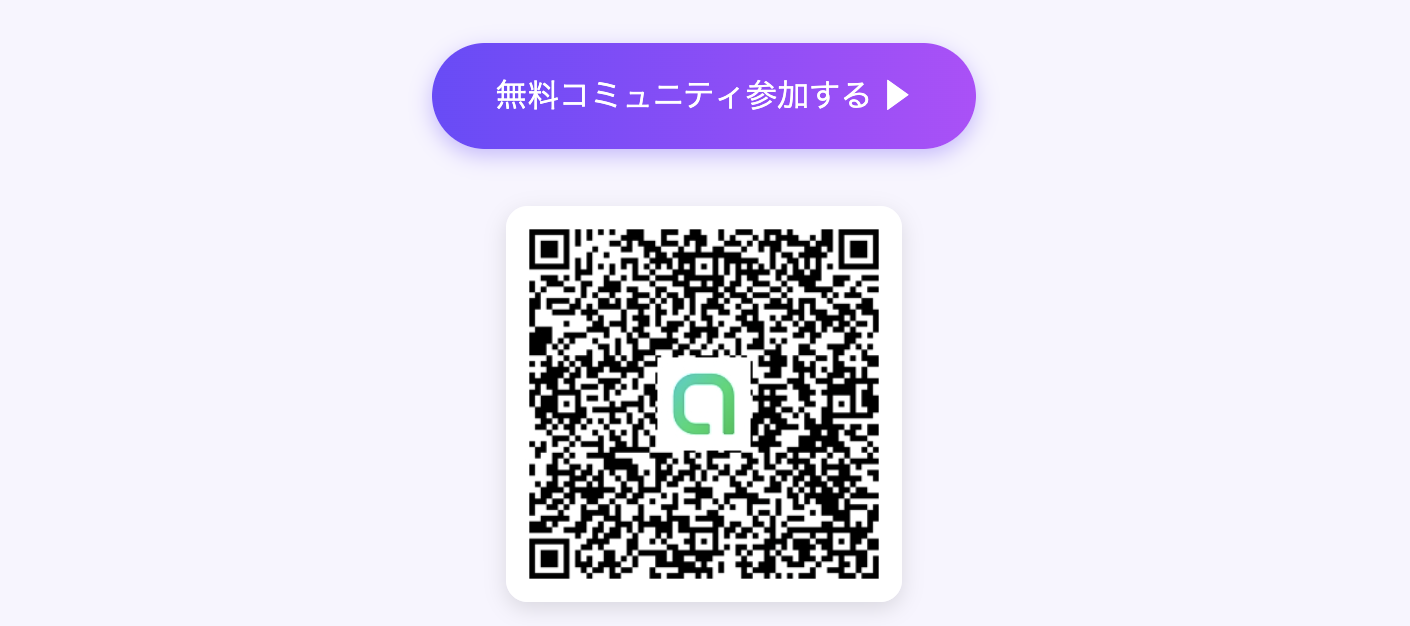Tap the 無料コミュニティ参加する button
This screenshot has width=1410, height=626.
tap(703, 96)
